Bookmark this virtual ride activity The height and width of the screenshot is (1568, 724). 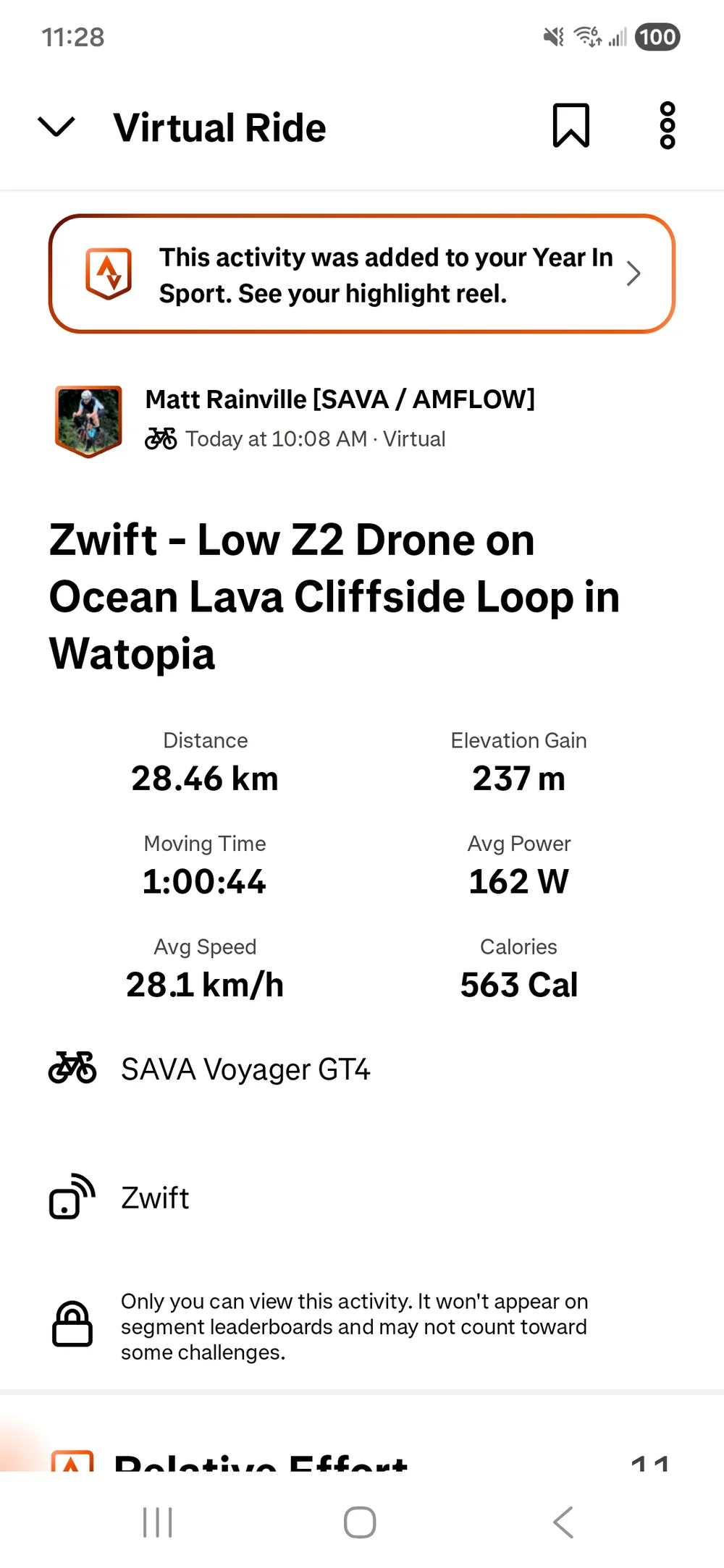(571, 126)
